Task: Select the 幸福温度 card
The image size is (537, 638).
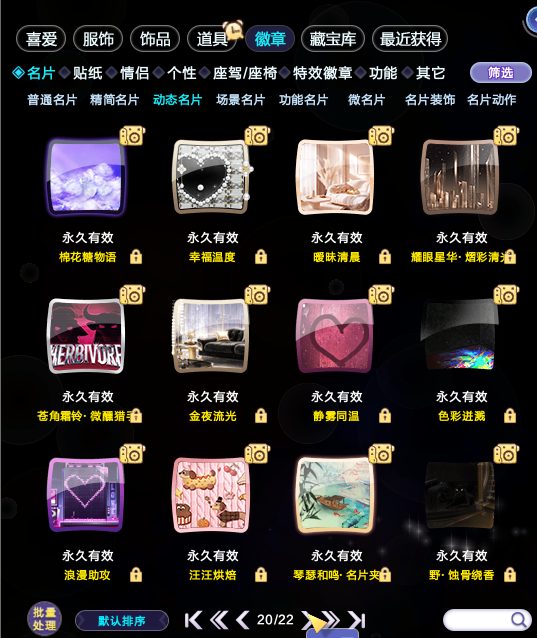Action: point(211,176)
